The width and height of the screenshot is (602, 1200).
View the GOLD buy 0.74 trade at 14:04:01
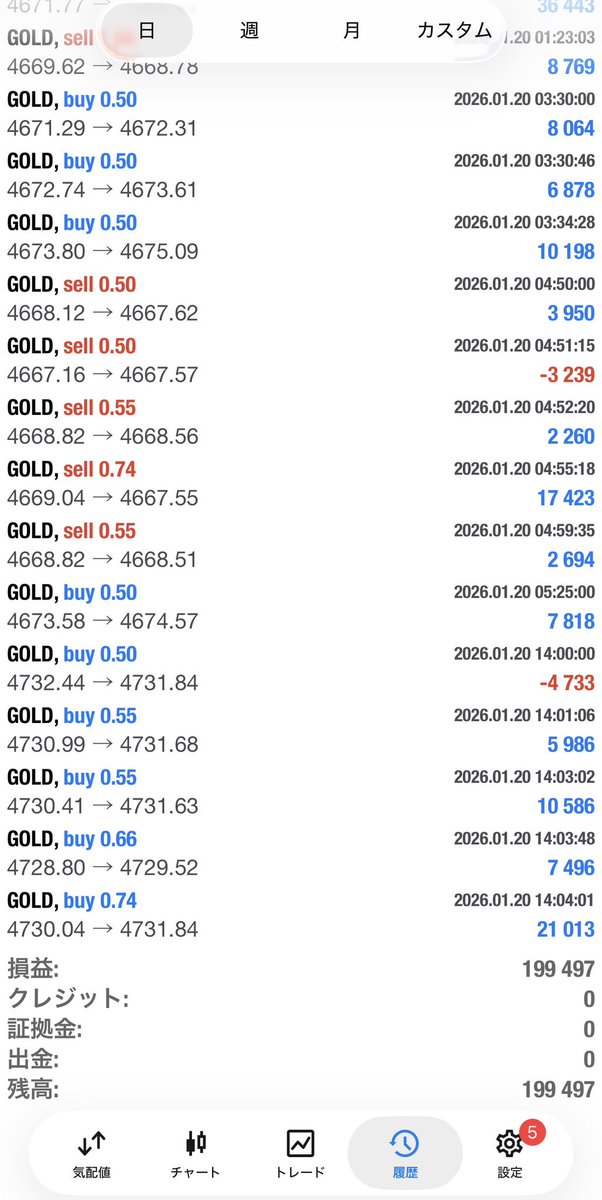pyautogui.click(x=301, y=914)
